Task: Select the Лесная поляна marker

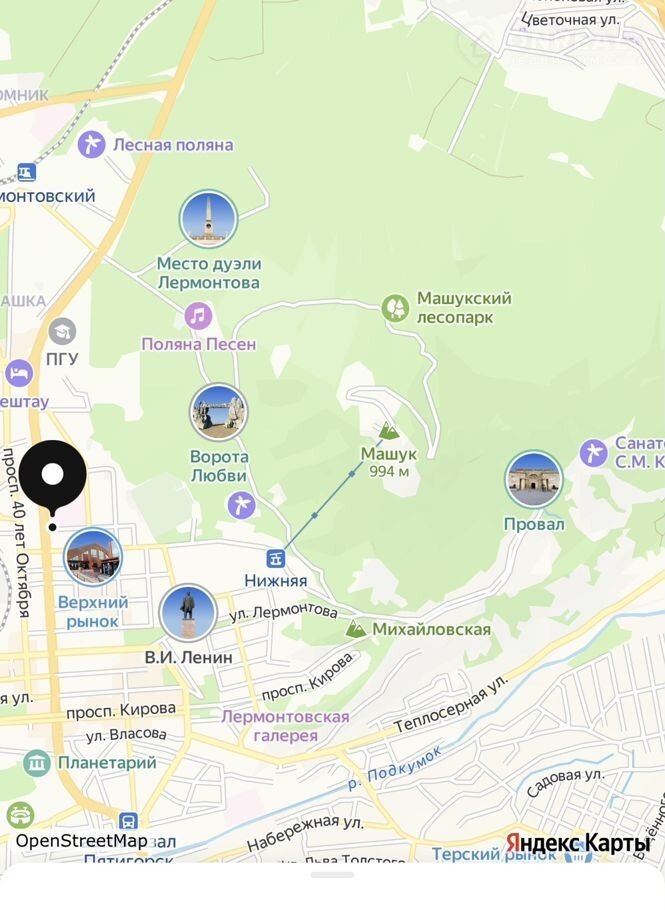Action: (x=92, y=145)
